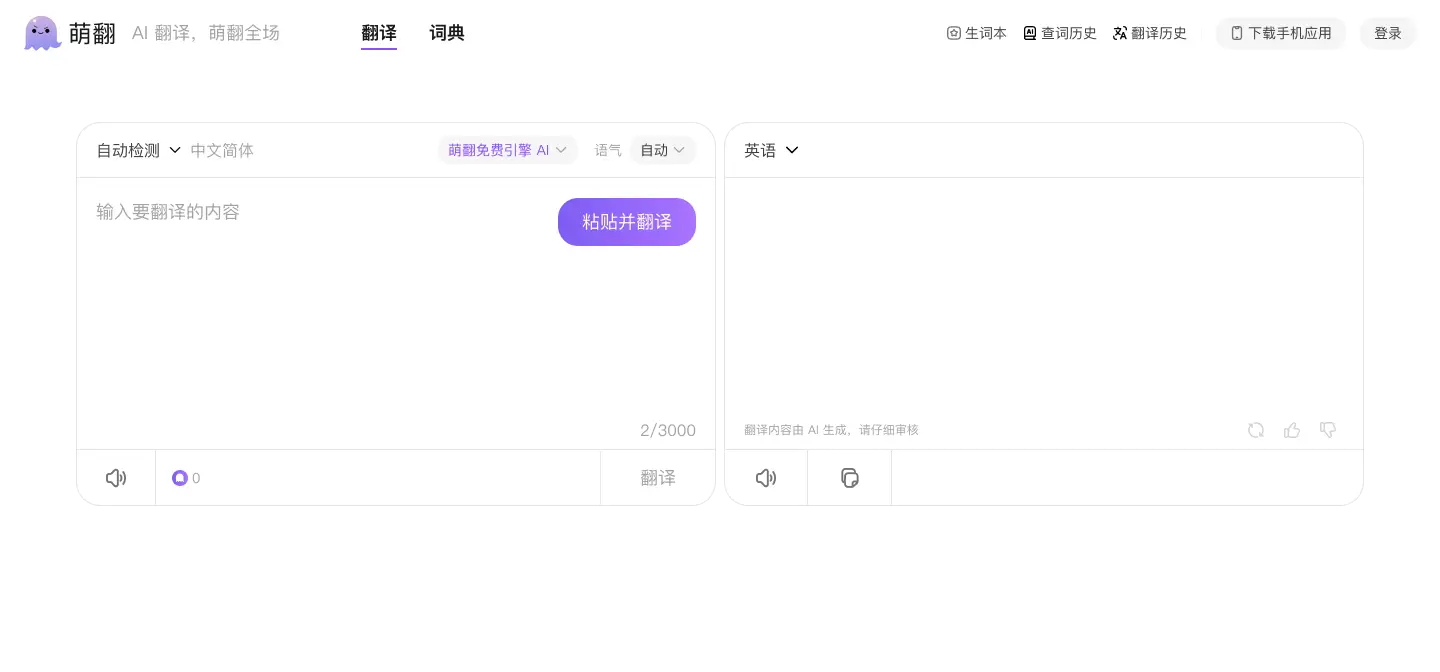
Task: Expand the 语气 自动 tone dropdown
Action: [x=662, y=150]
